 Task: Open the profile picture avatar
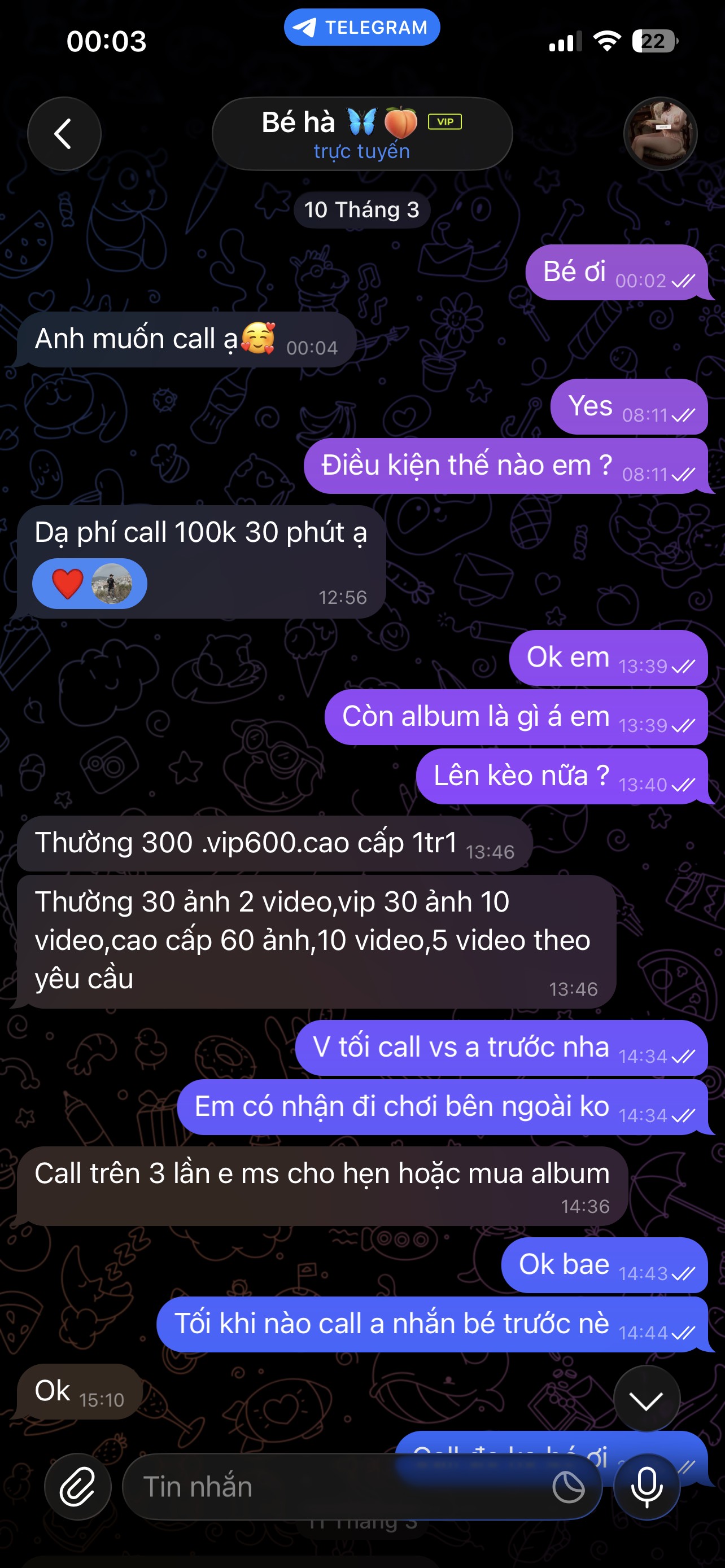click(x=660, y=134)
